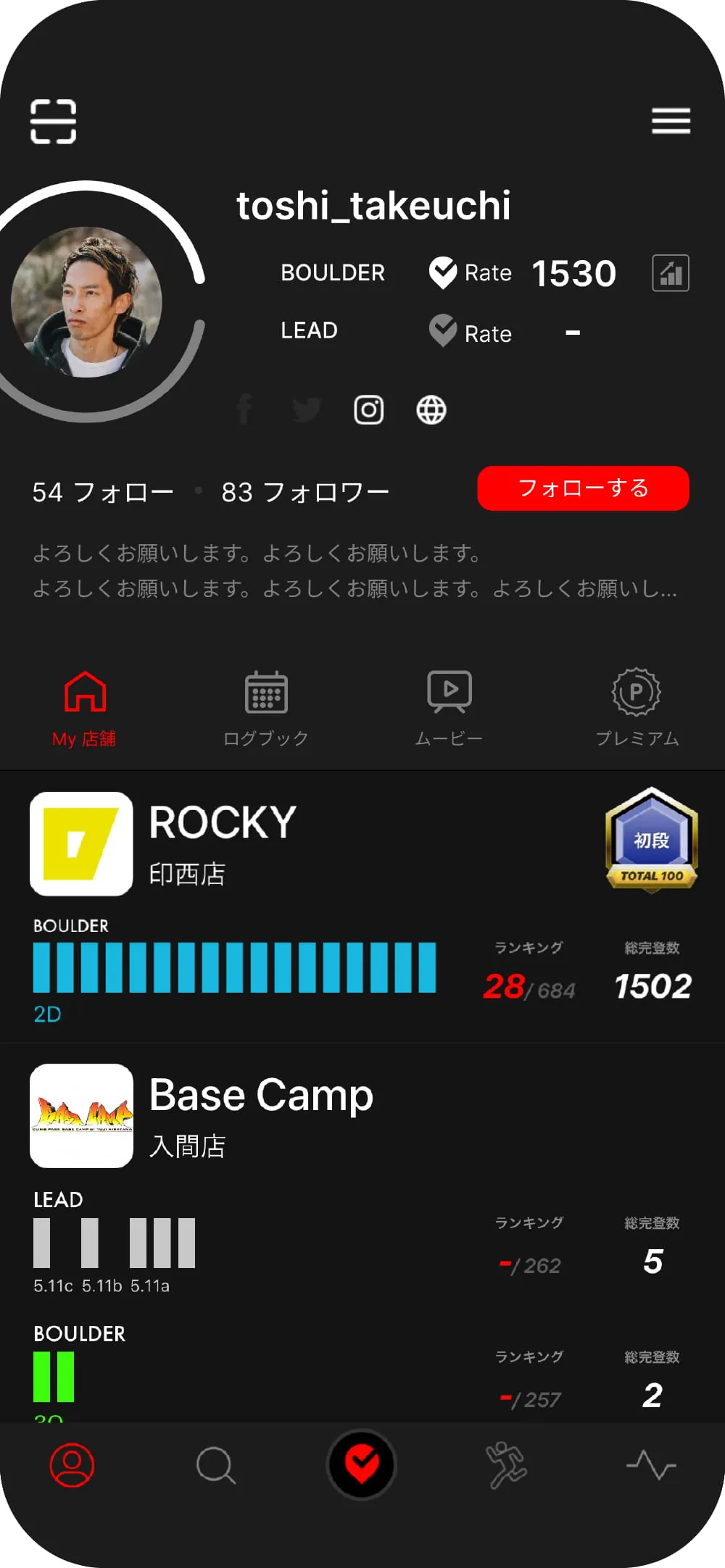Open the profile icon in bottom navigation

tap(72, 1464)
